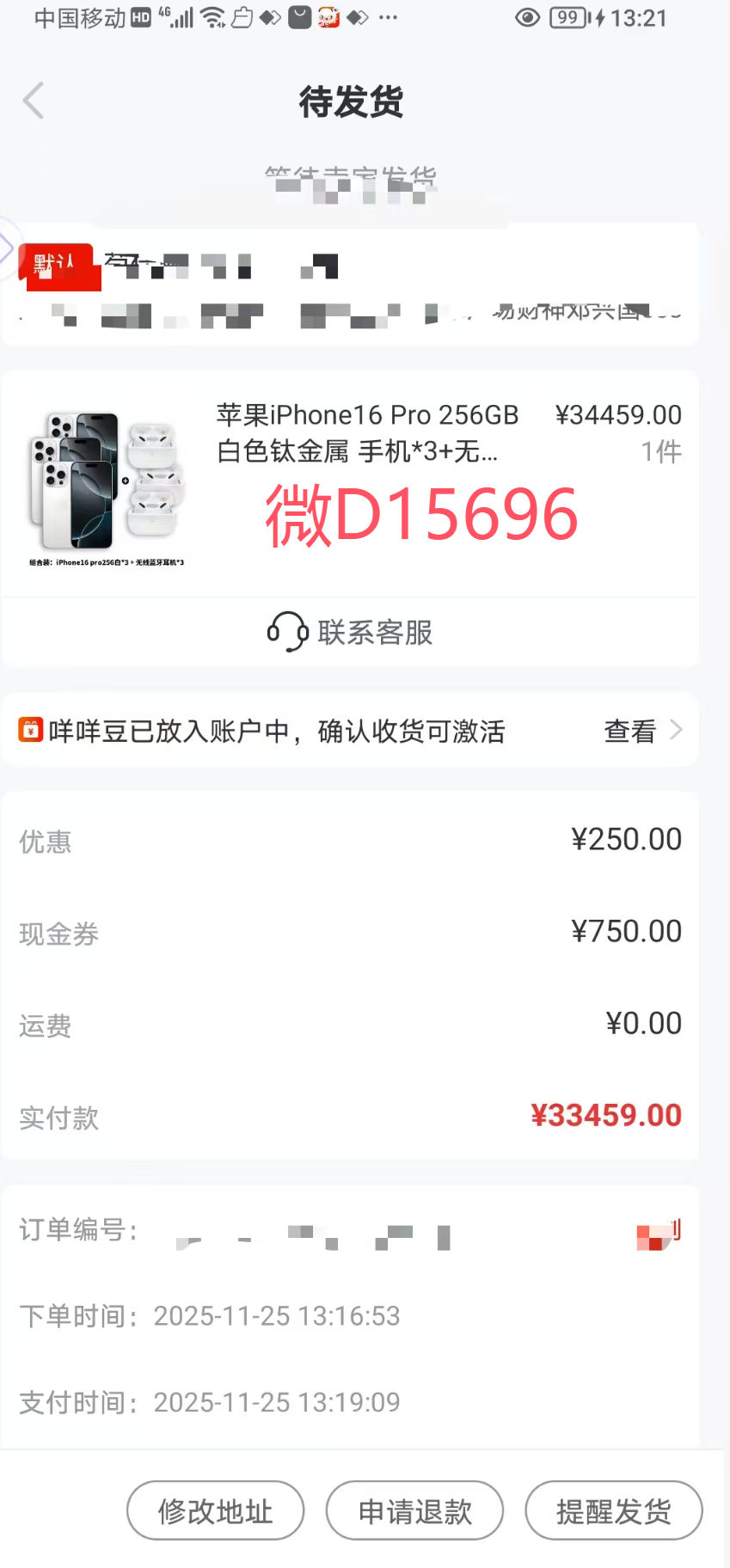Image resolution: width=730 pixels, height=1568 pixels.
Task: Remind the seller to ship with 提醒发货
Action: click(x=613, y=1510)
